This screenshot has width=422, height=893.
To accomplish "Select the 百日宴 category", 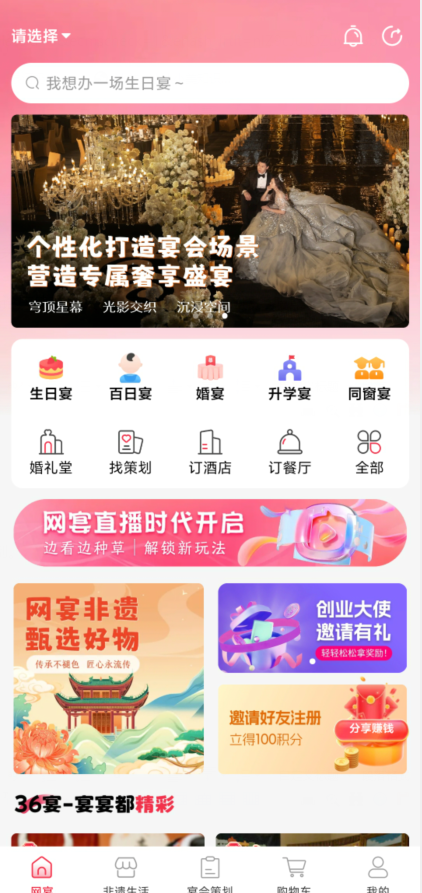I will pos(130,378).
